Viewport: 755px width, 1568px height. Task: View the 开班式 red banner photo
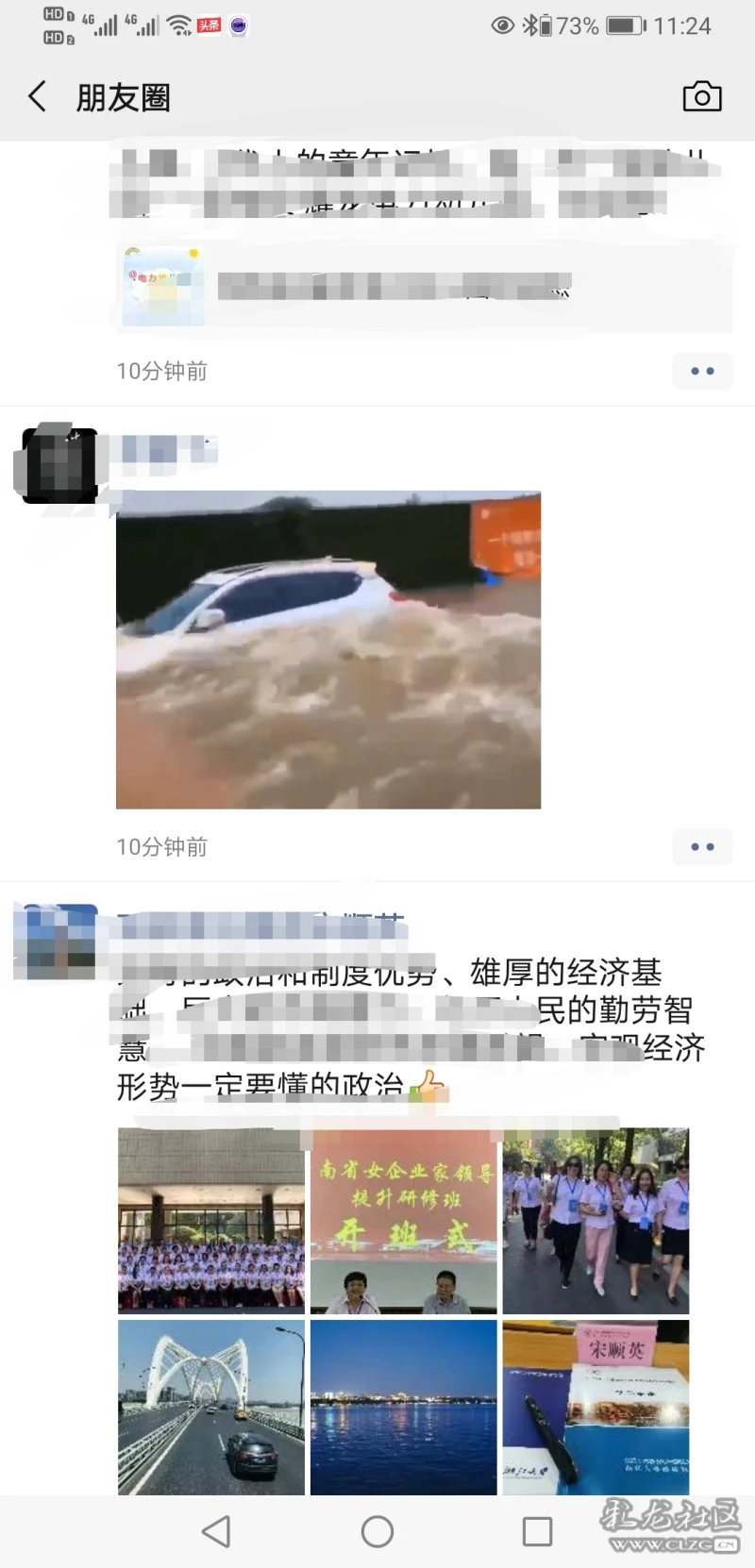pyautogui.click(x=403, y=1221)
